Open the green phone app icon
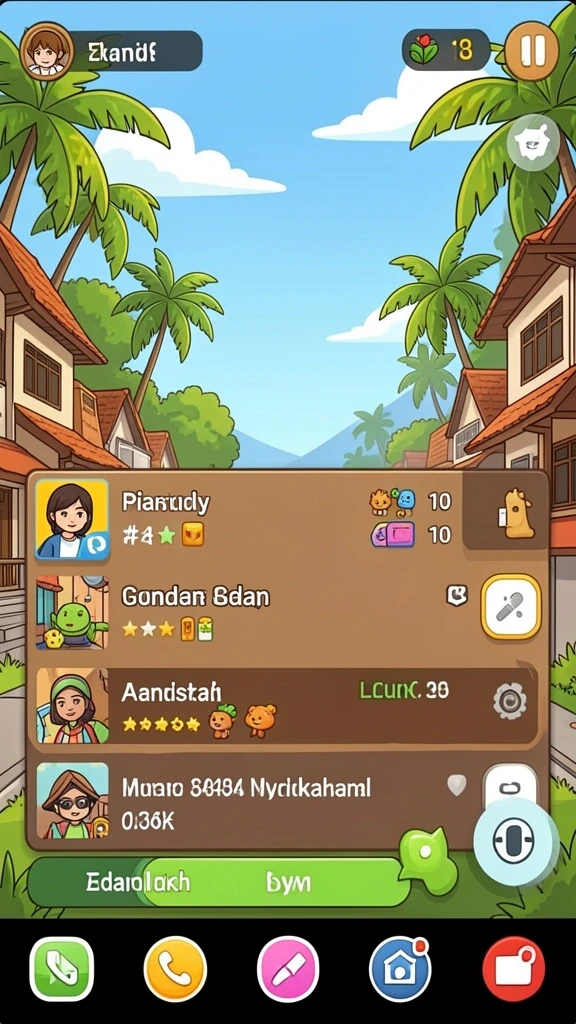The image size is (576, 1024). [61, 969]
